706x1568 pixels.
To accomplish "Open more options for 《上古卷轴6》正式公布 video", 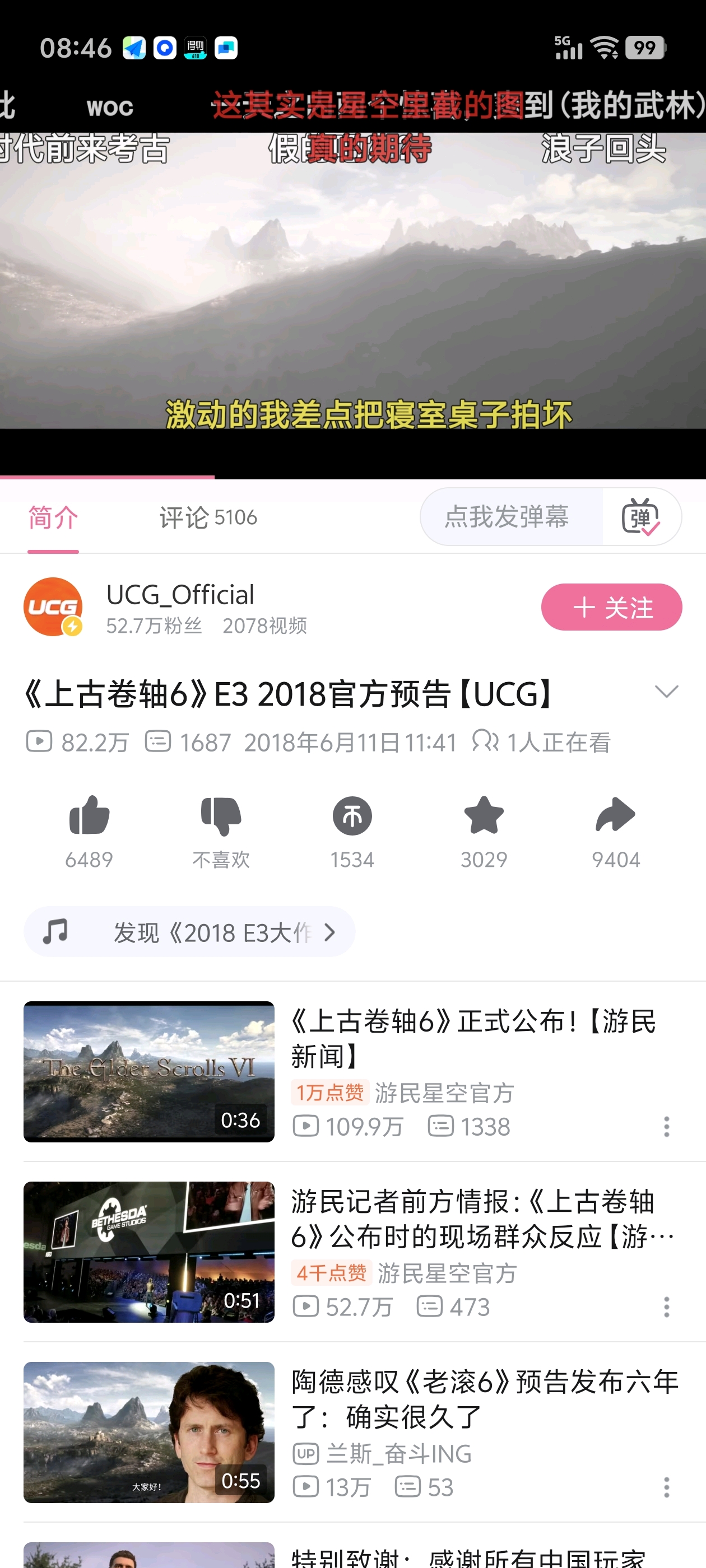I will point(666,1127).
